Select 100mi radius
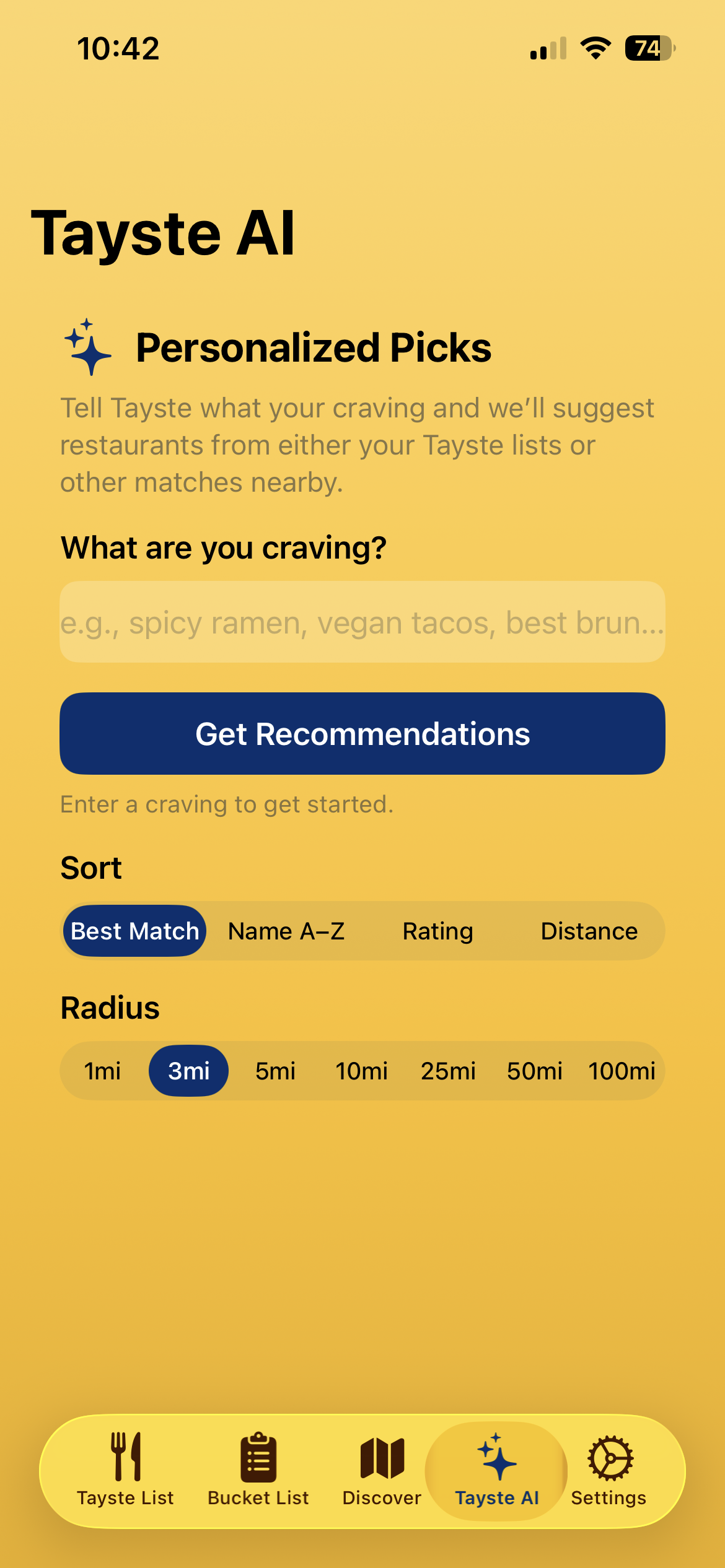725x1568 pixels. click(x=621, y=1071)
